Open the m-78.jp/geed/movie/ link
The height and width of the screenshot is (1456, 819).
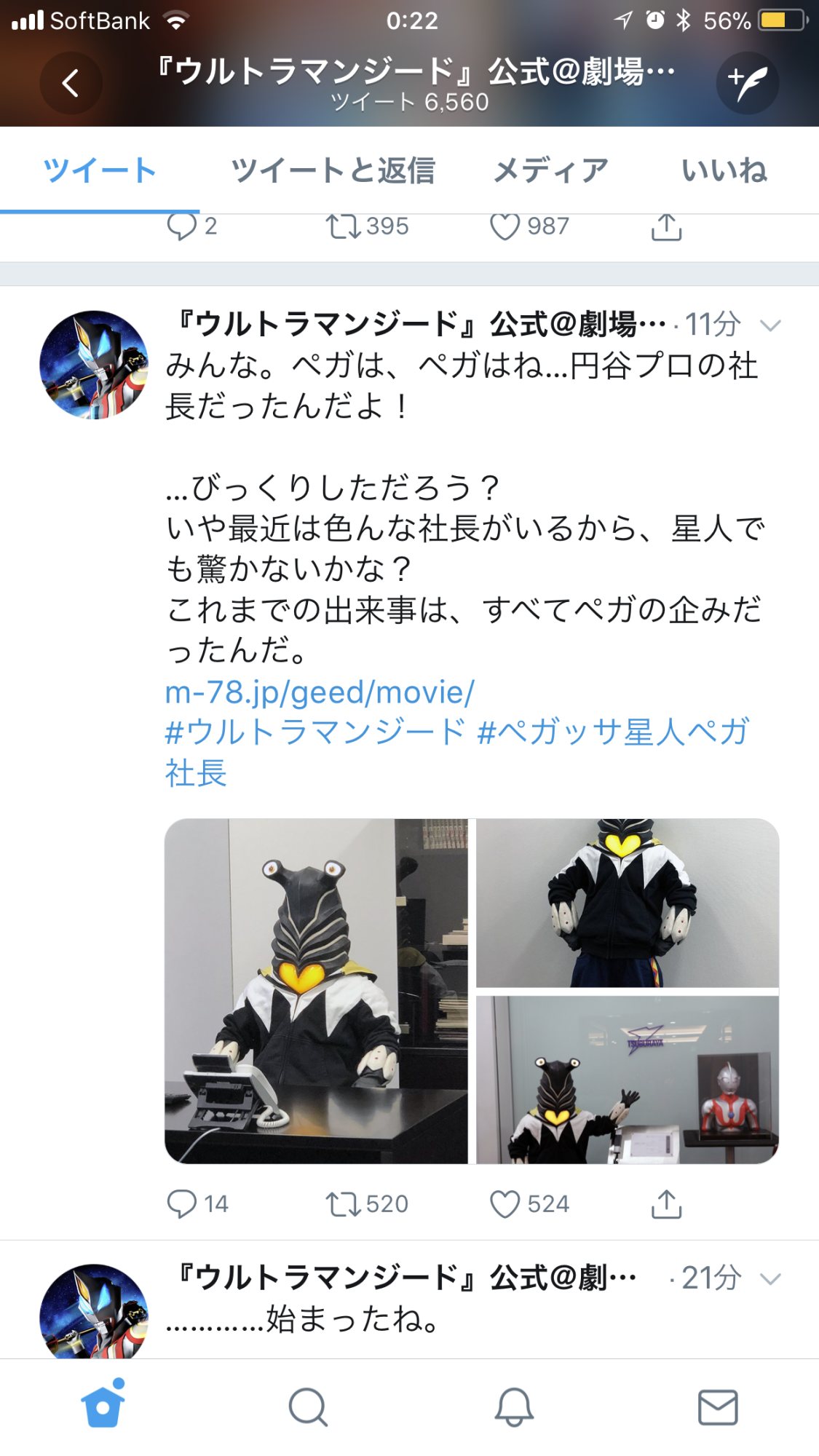[320, 692]
